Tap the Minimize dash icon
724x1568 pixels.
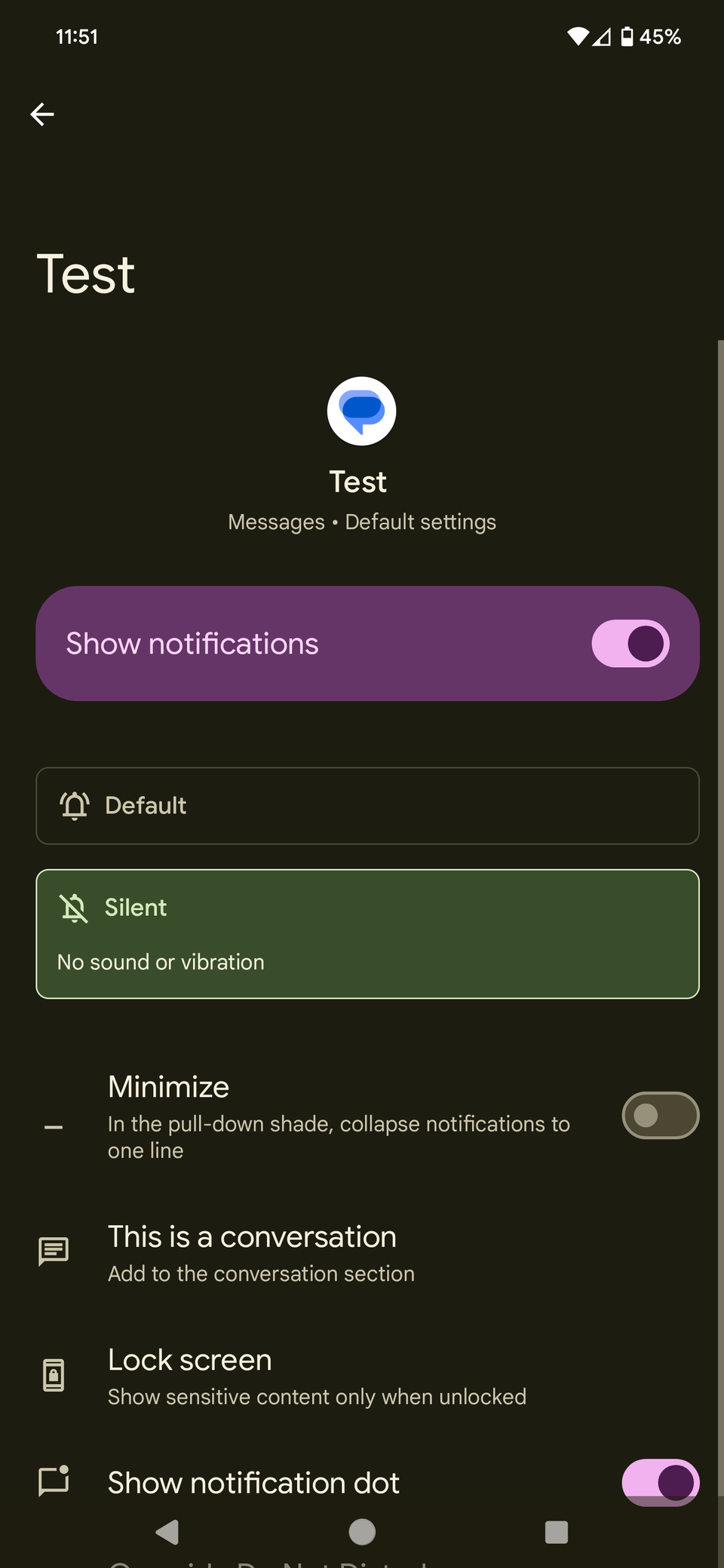(54, 1127)
